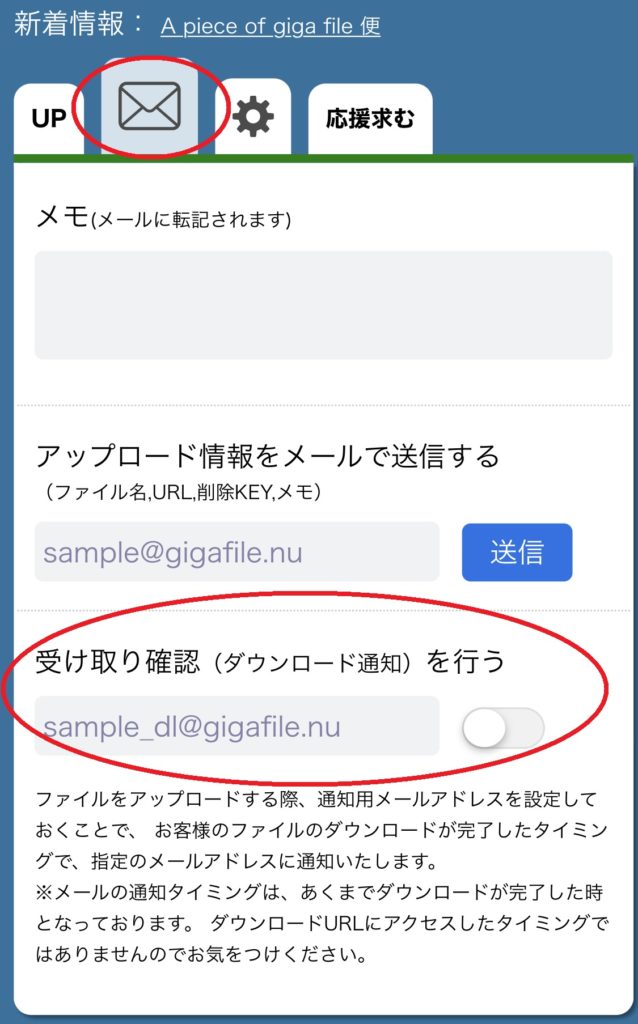Tap the blue 送信 button
This screenshot has height=1024, width=638.
coord(517,552)
